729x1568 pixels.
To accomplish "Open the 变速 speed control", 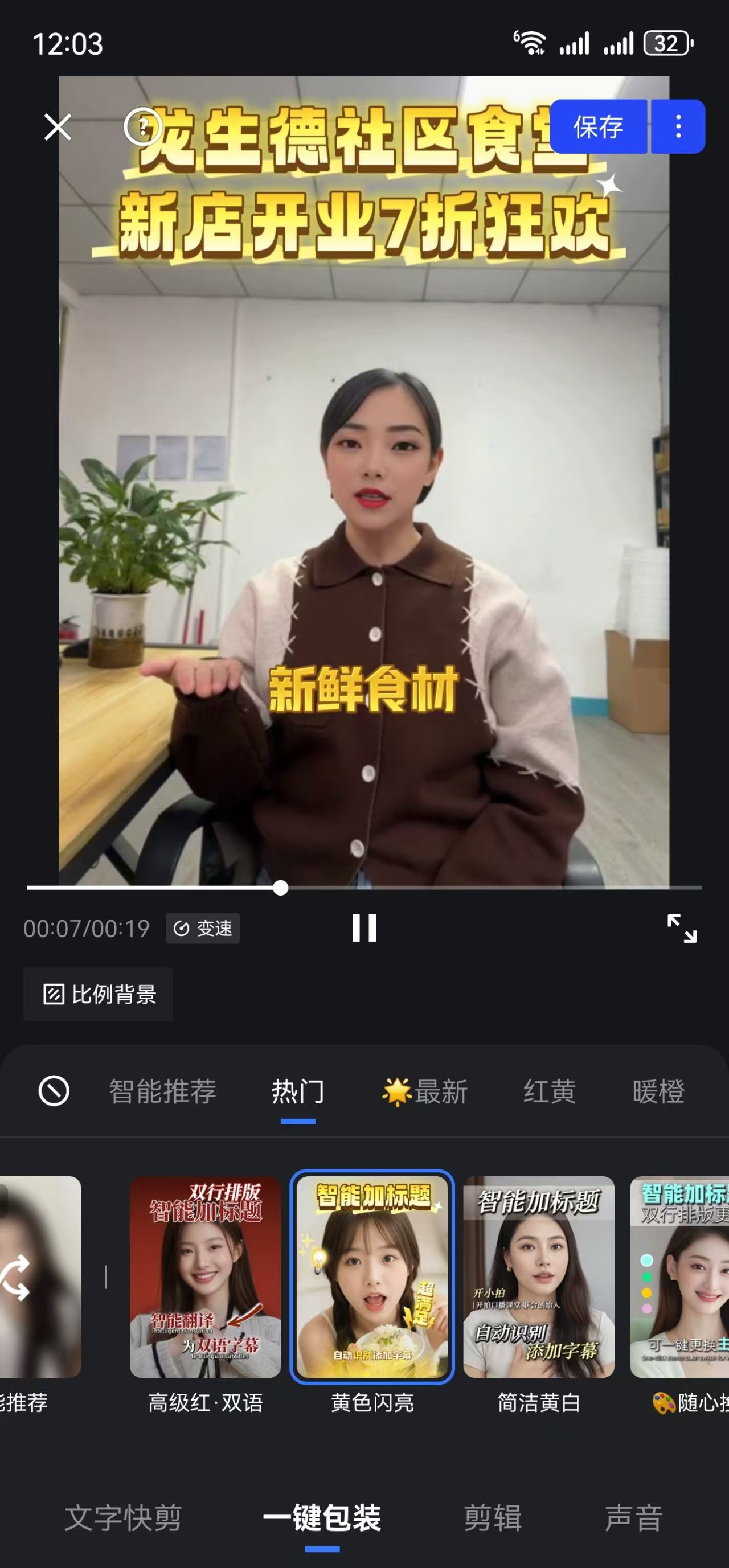I will click(203, 928).
